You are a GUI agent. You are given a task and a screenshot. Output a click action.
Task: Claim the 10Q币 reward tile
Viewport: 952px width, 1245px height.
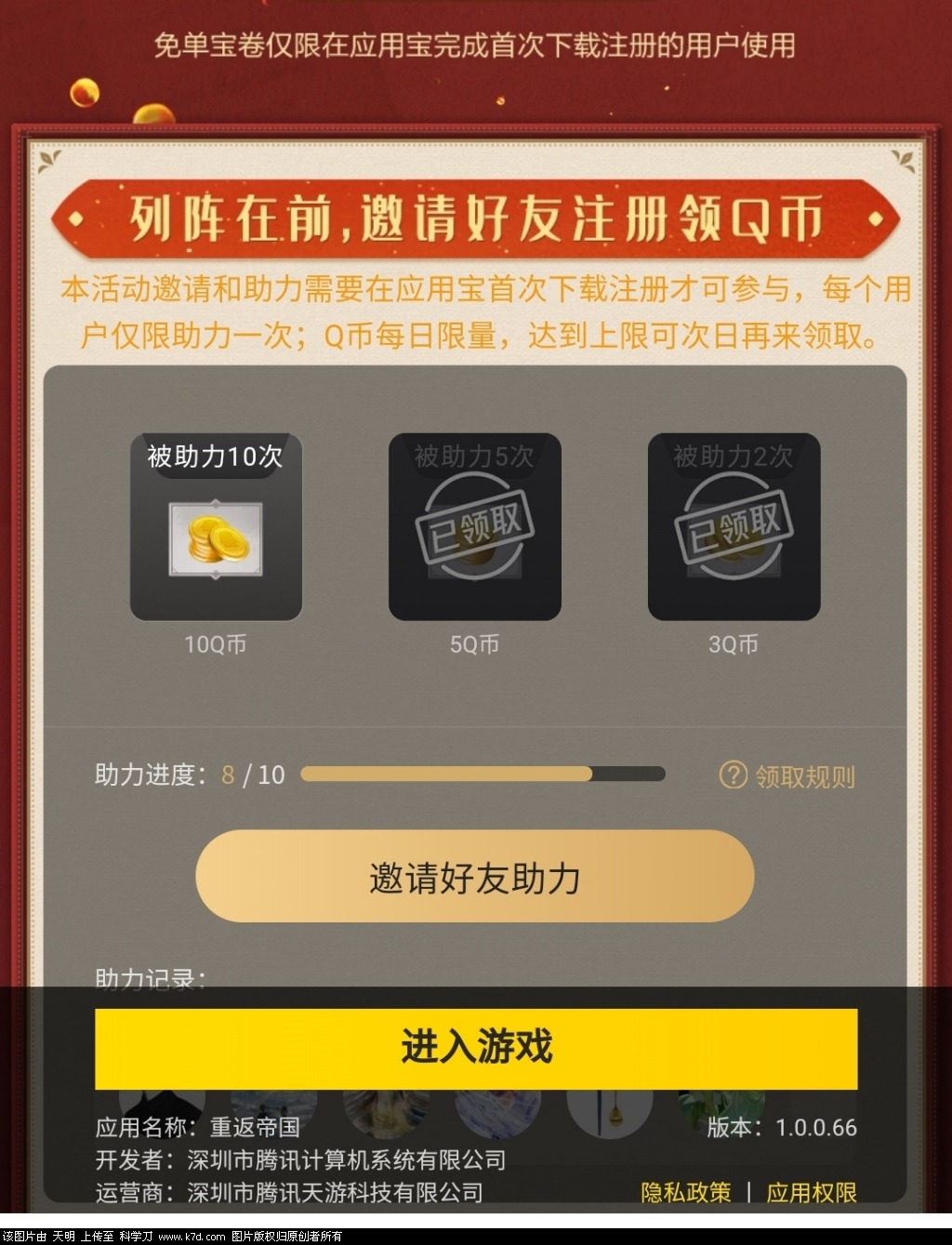pos(216,527)
